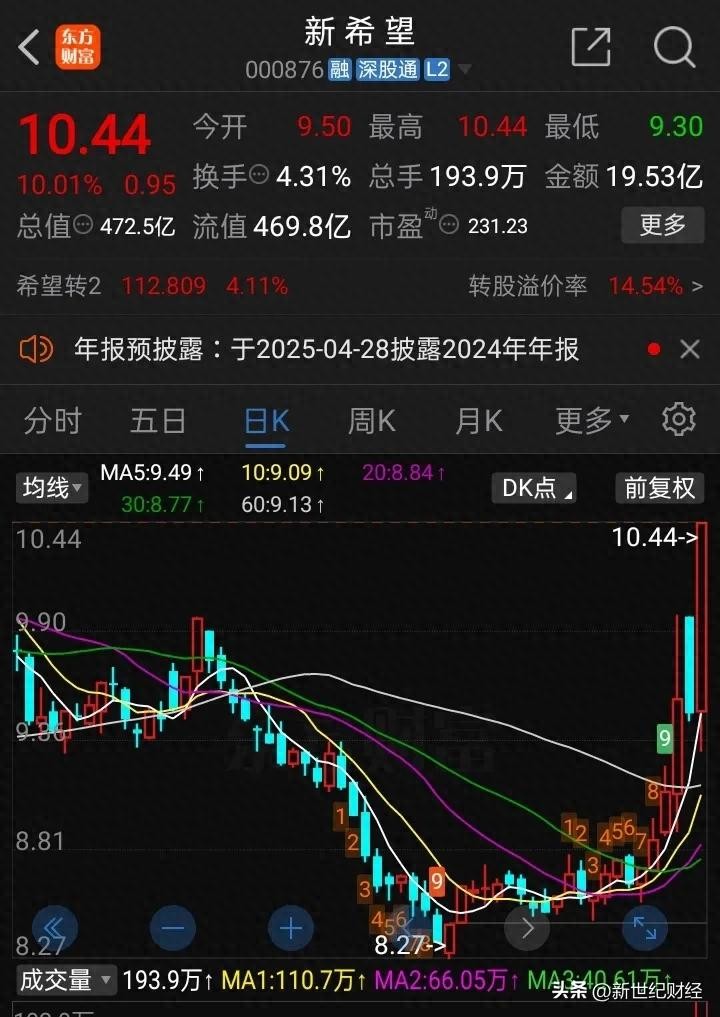Screen dimensions: 720x1017
Task: Change the 前复权 adjustment mode
Action: click(x=659, y=488)
